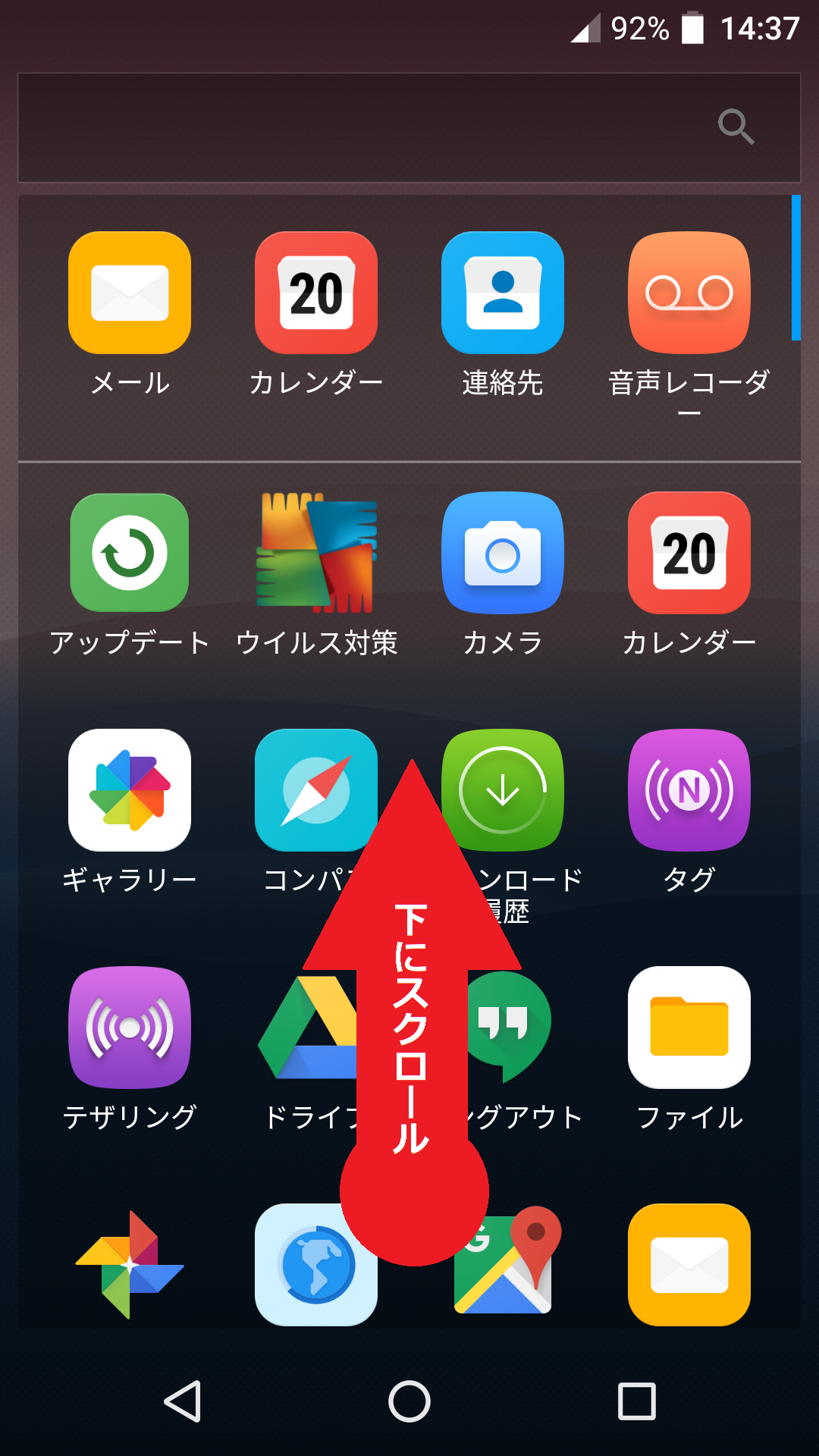This screenshot has width=819, height=1456.
Task: Tap the magnifying glass search icon
Action: pos(736,127)
